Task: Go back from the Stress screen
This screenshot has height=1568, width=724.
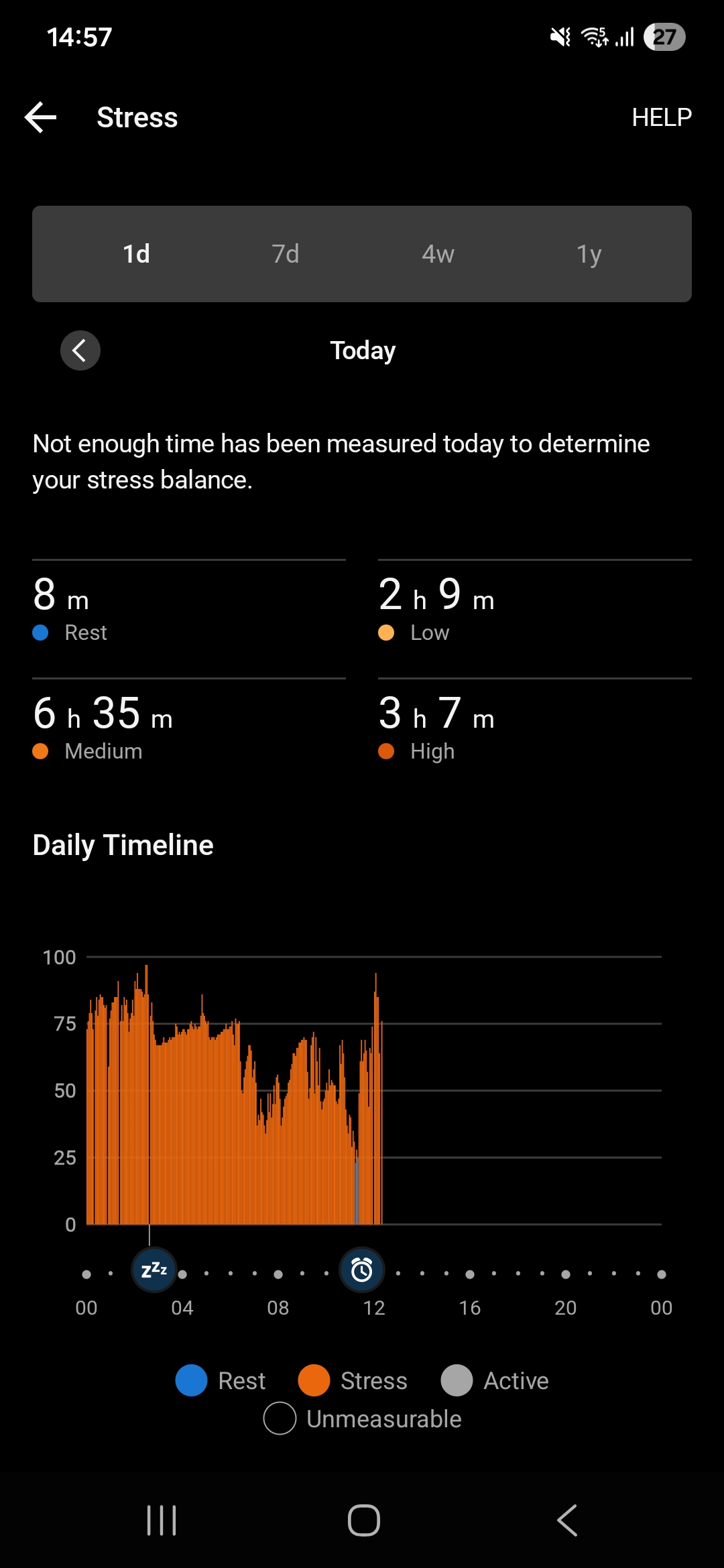Action: coord(41,118)
